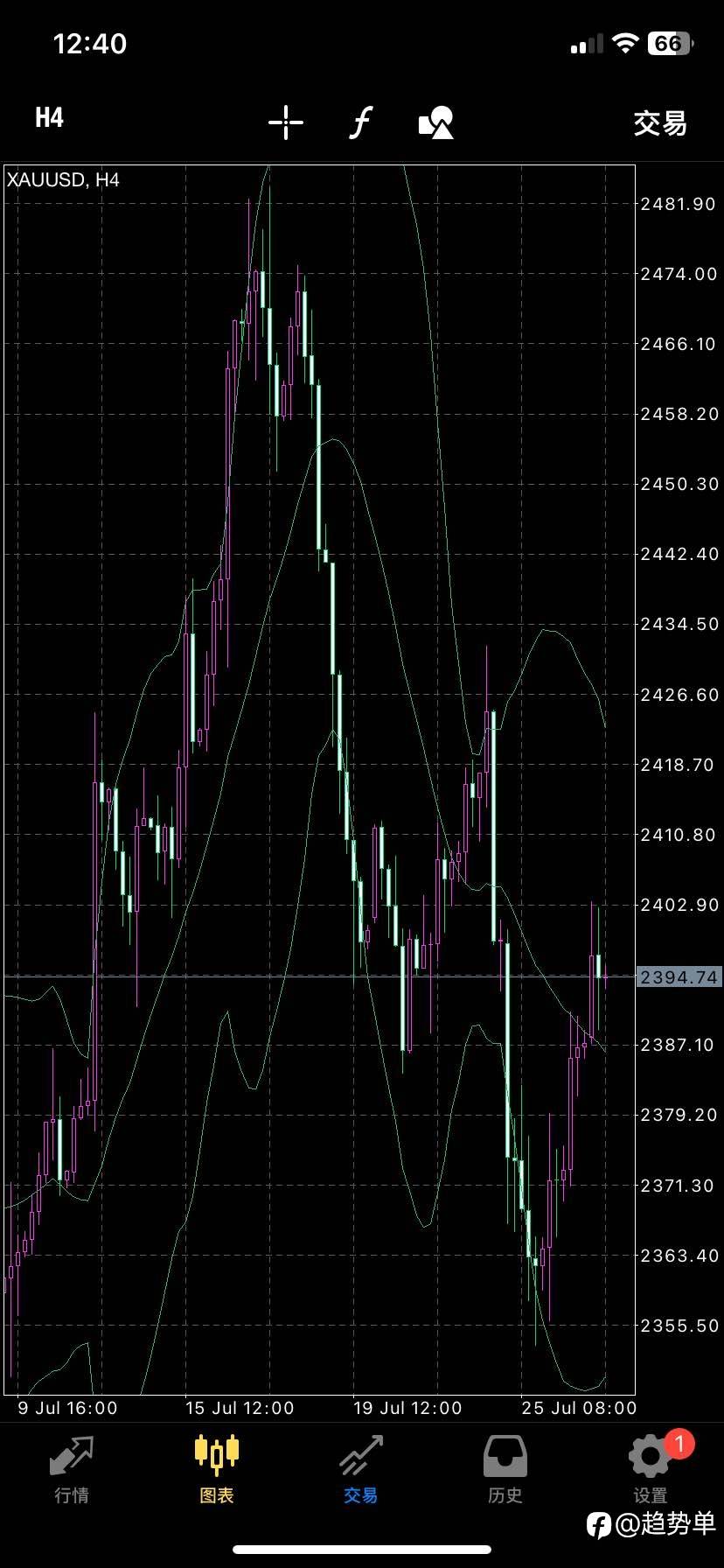Open the indicators function icon
Viewport: 724px width, 1568px height.
point(360,122)
